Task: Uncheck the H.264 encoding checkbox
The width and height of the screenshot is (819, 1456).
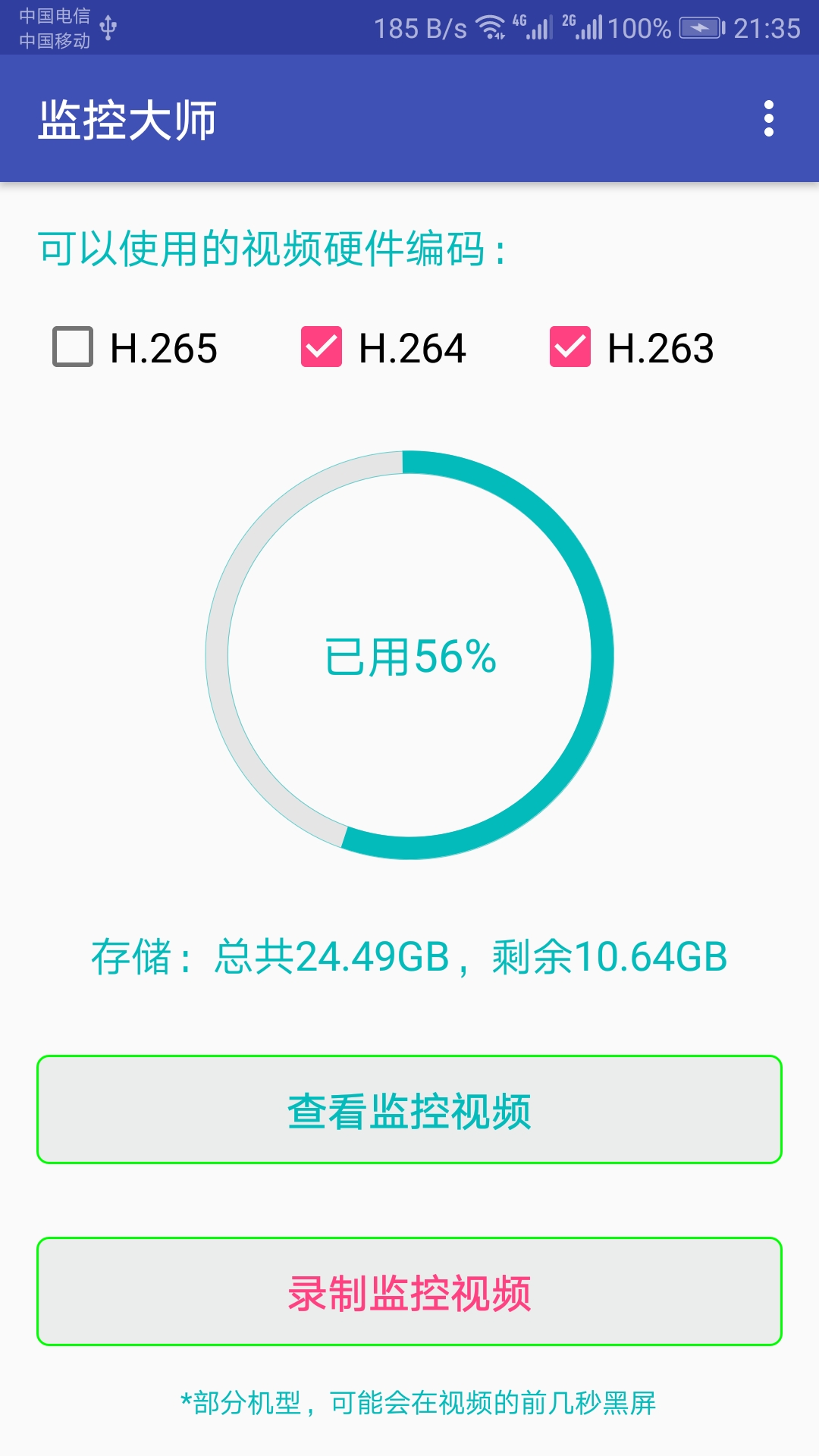Action: pyautogui.click(x=322, y=347)
